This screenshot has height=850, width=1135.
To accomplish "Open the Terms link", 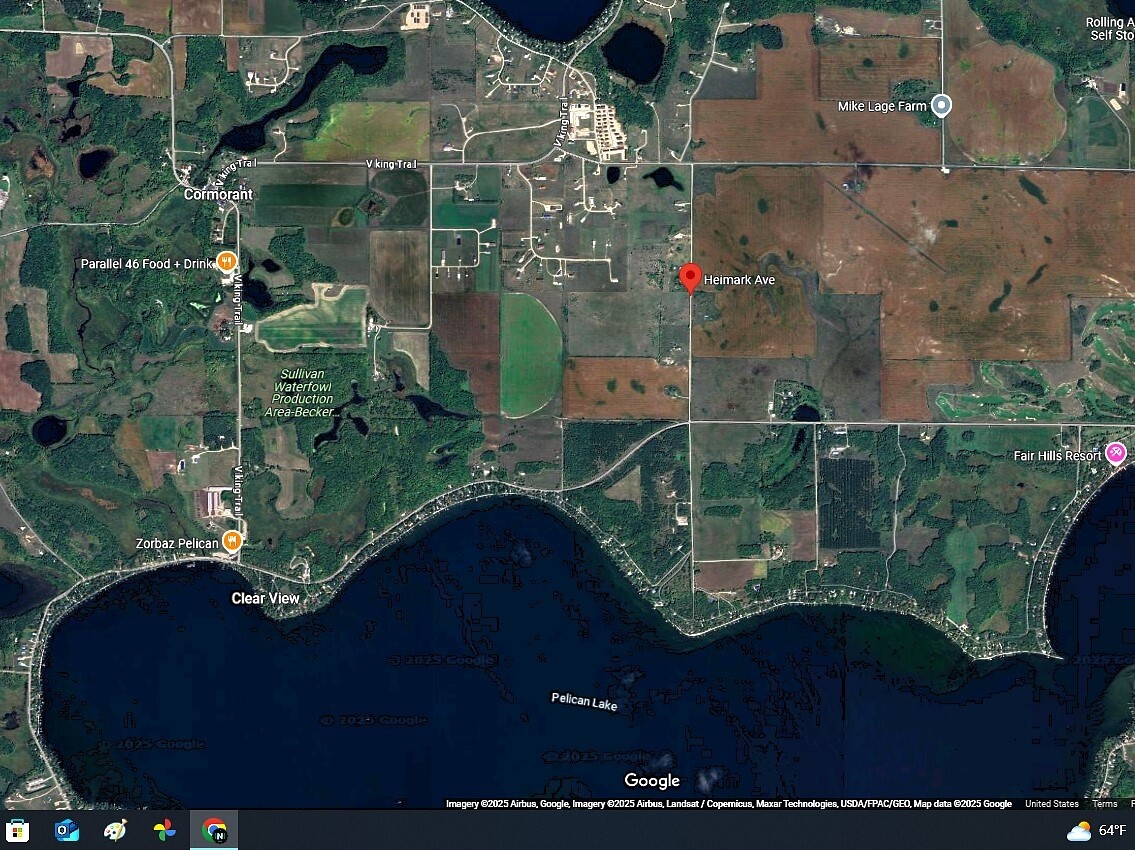I will click(x=1104, y=804).
